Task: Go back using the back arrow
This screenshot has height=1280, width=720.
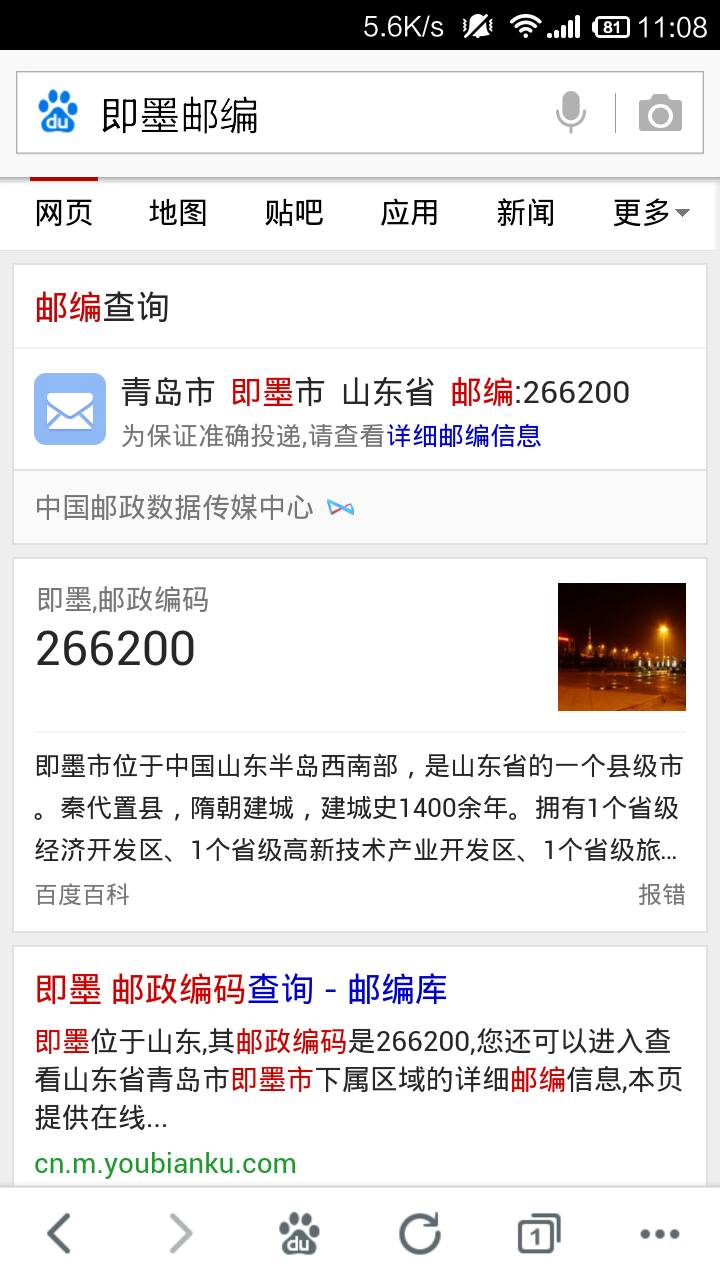Action: (57, 1232)
